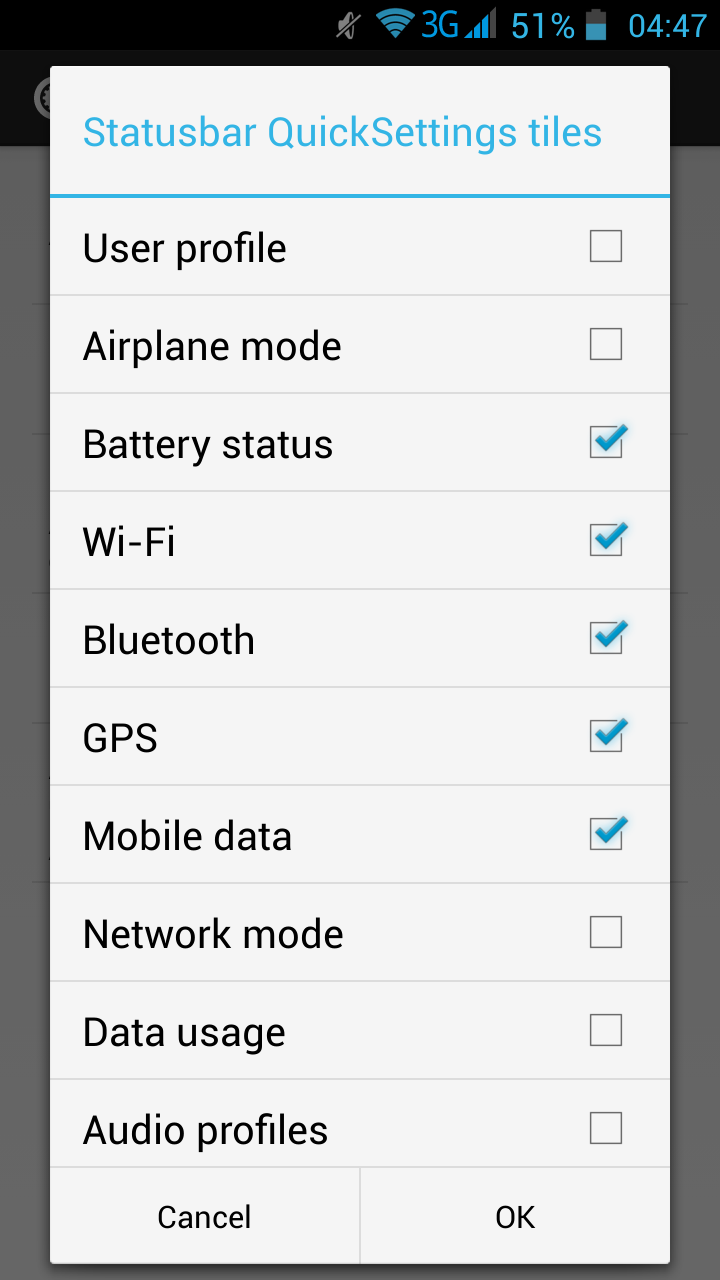Disable the Wi-Fi tile checkbox
The width and height of the screenshot is (720, 1280).
(607, 539)
